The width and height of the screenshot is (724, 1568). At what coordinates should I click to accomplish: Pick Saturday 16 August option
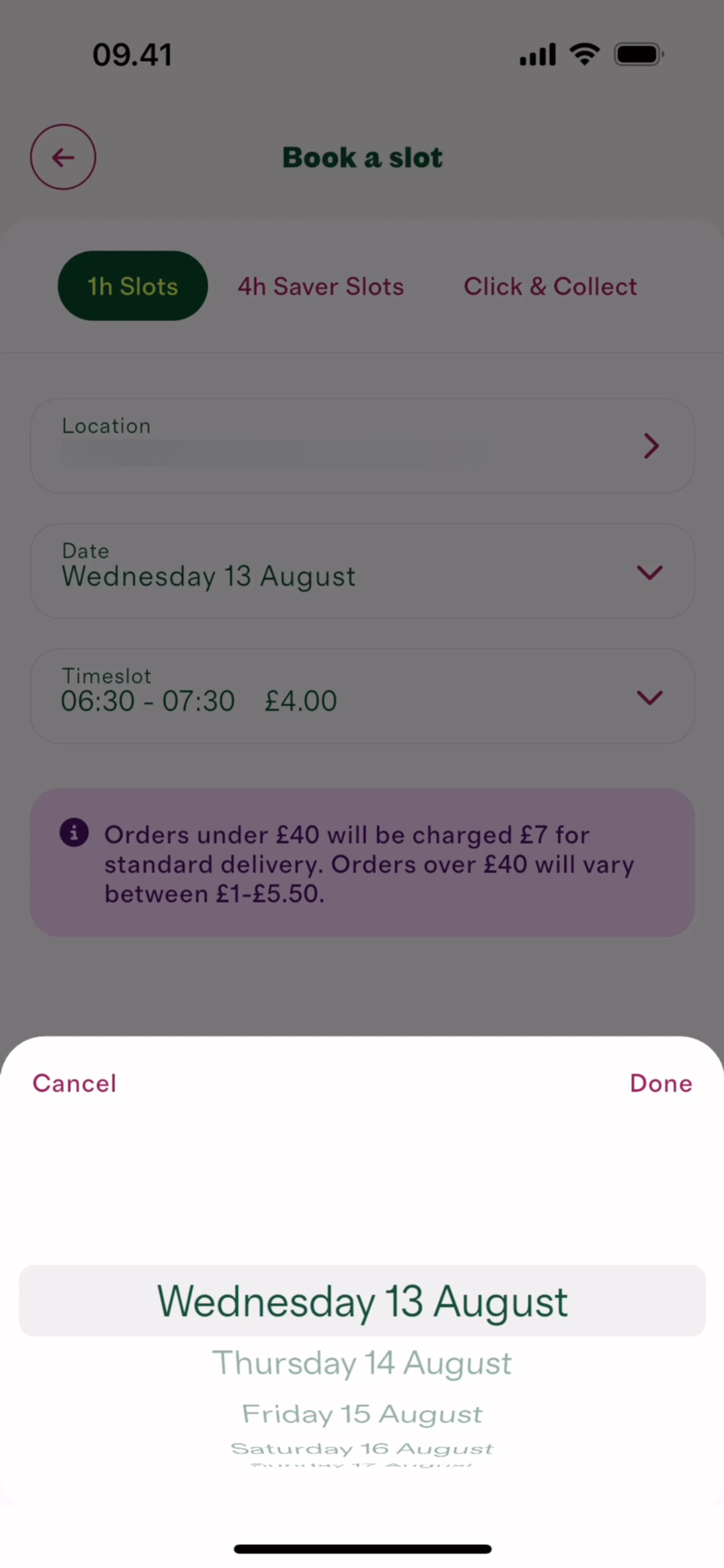click(x=362, y=1449)
